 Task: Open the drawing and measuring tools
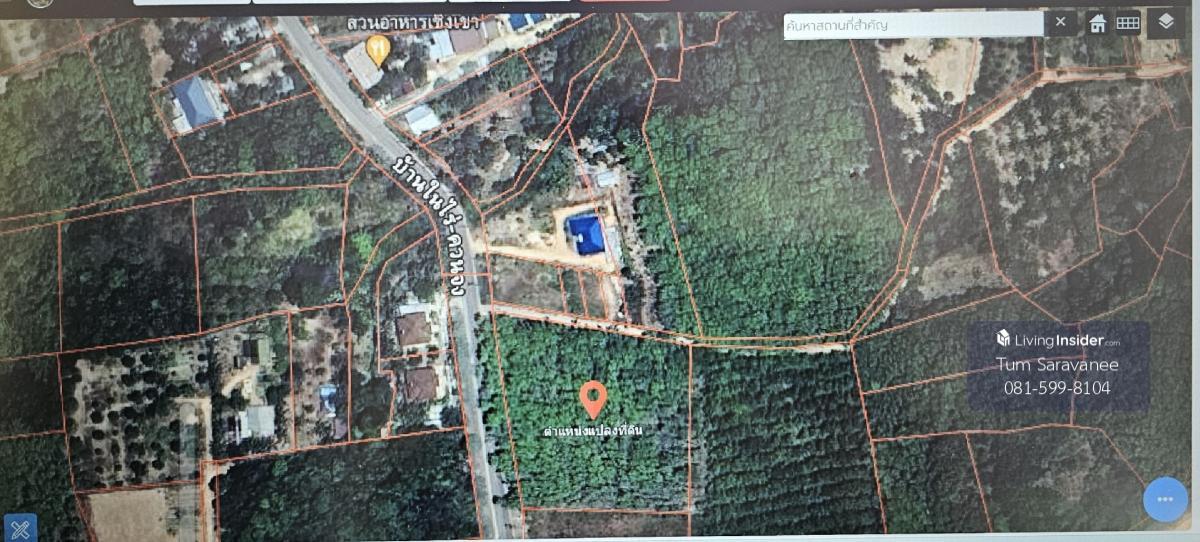(x=19, y=528)
